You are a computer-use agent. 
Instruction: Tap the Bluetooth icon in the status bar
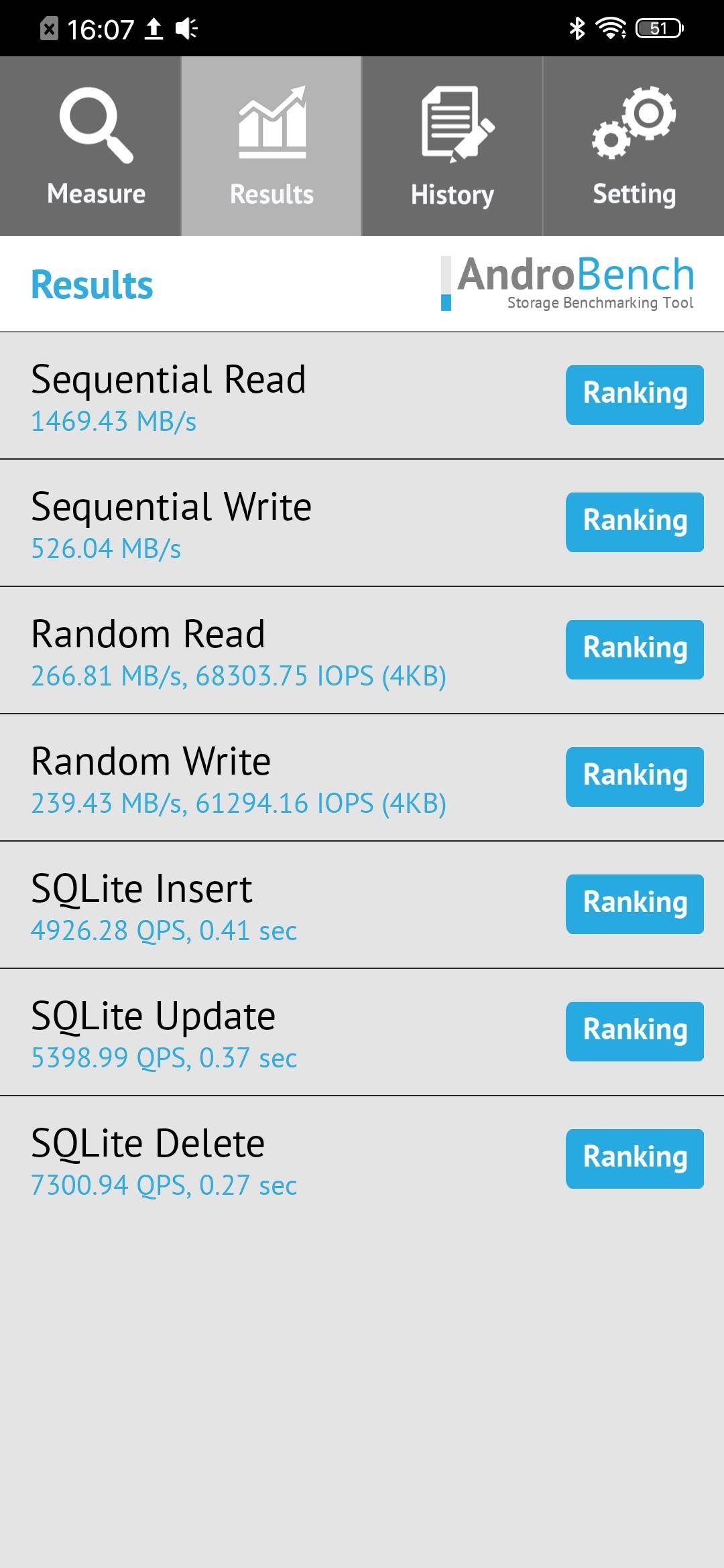click(x=575, y=27)
